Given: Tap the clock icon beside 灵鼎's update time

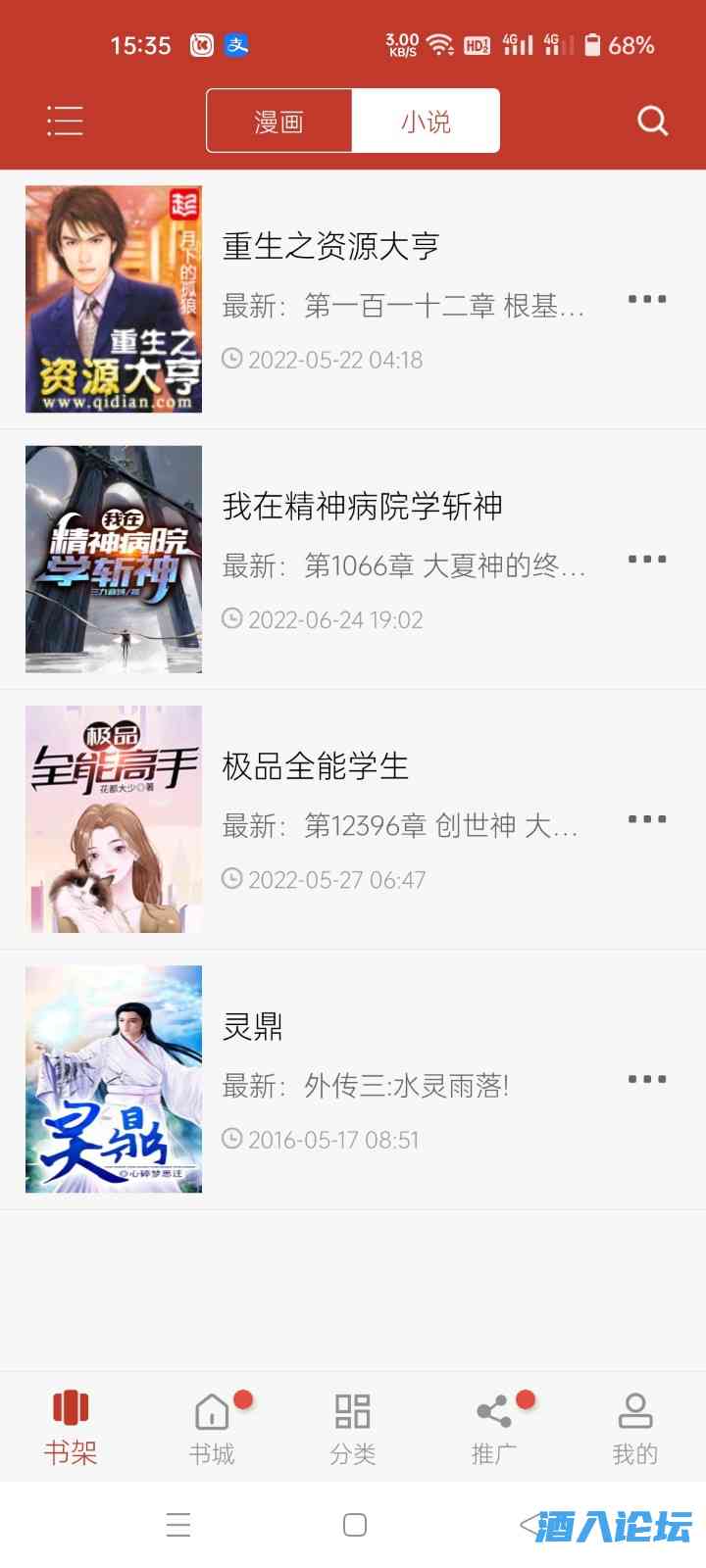Looking at the screenshot, I should click(x=232, y=1139).
